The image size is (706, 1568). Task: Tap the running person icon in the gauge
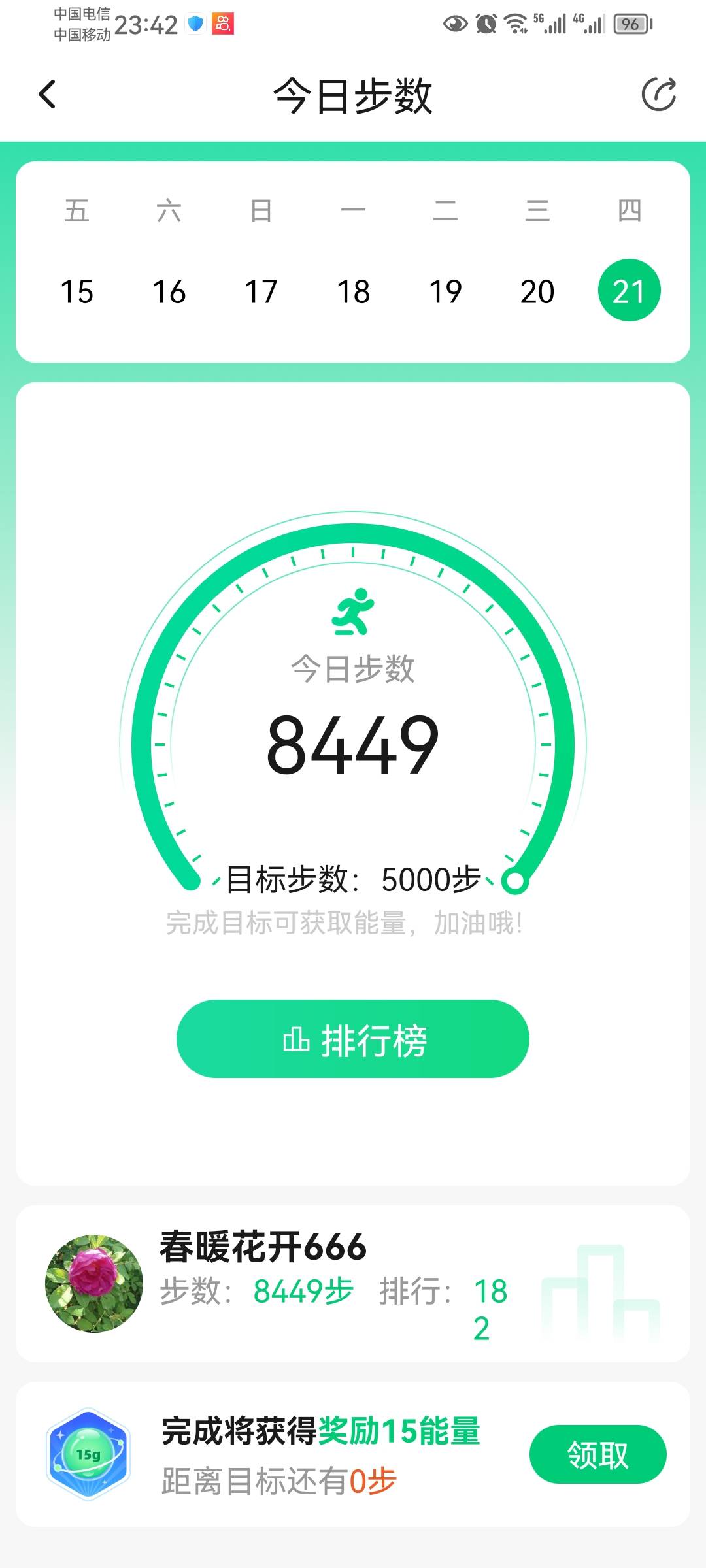tap(352, 613)
